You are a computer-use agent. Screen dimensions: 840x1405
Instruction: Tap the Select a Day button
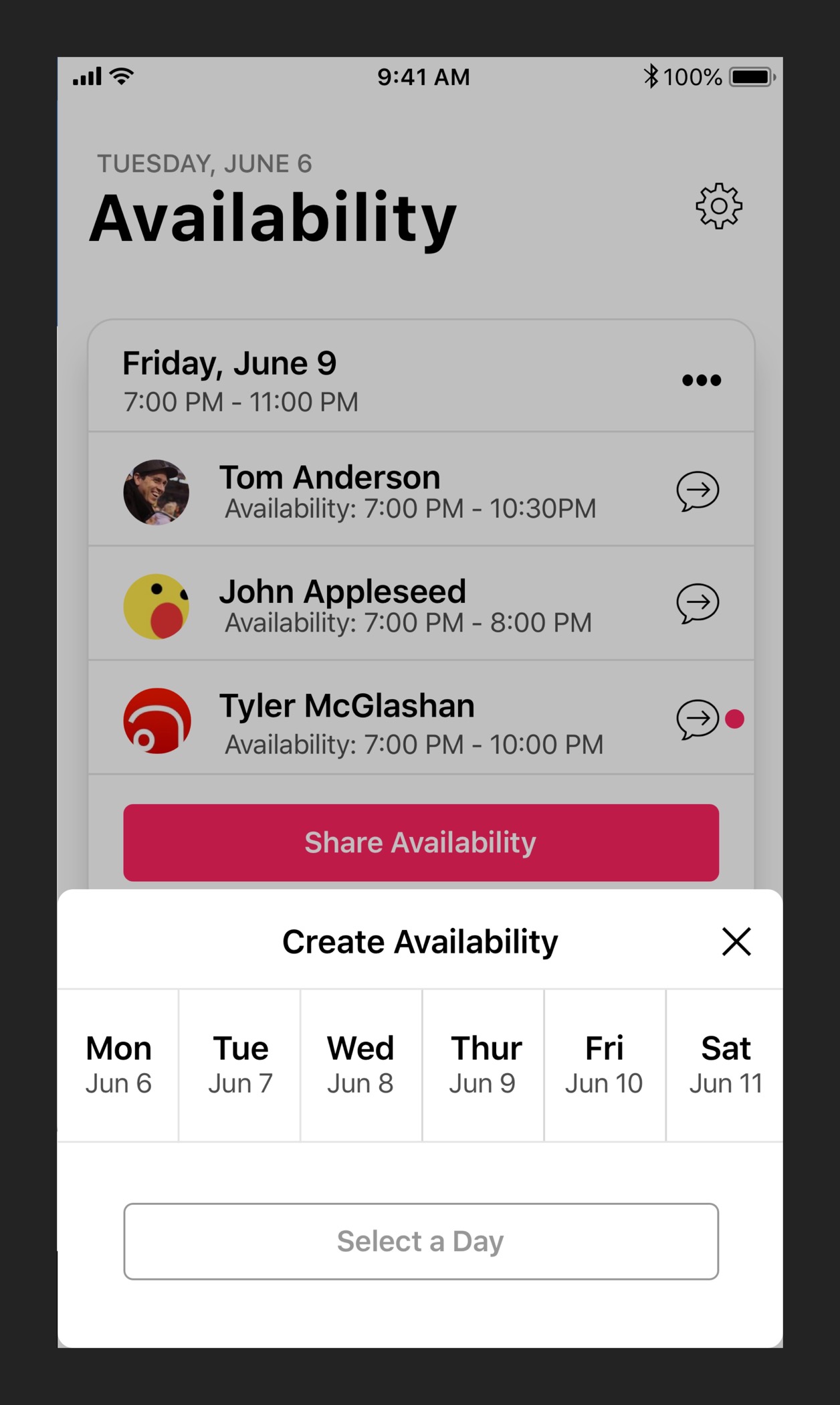[421, 1242]
